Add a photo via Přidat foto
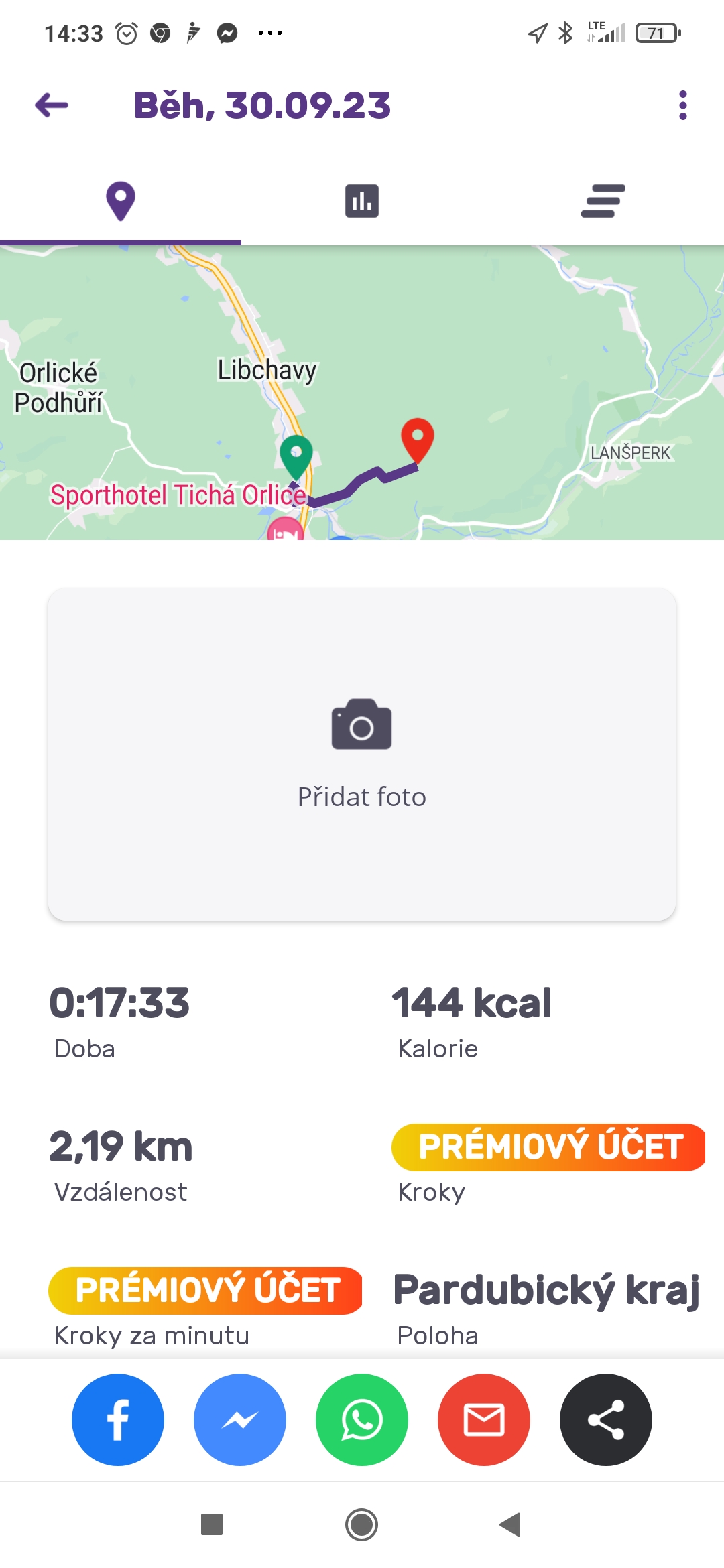724x1568 pixels. (362, 754)
